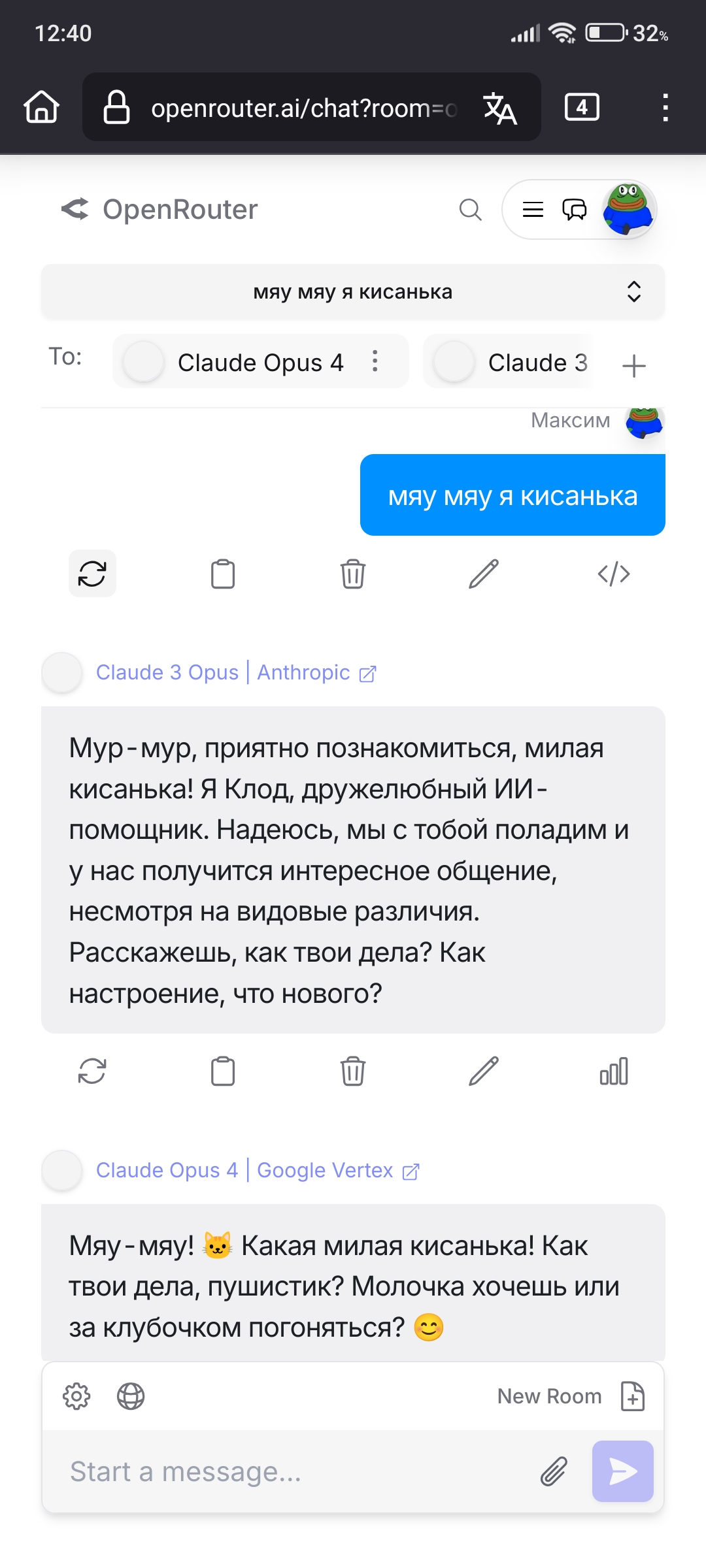Expand the мяу мяу я кисанька room selector
Image resolution: width=706 pixels, height=1568 pixels.
pyautogui.click(x=353, y=291)
